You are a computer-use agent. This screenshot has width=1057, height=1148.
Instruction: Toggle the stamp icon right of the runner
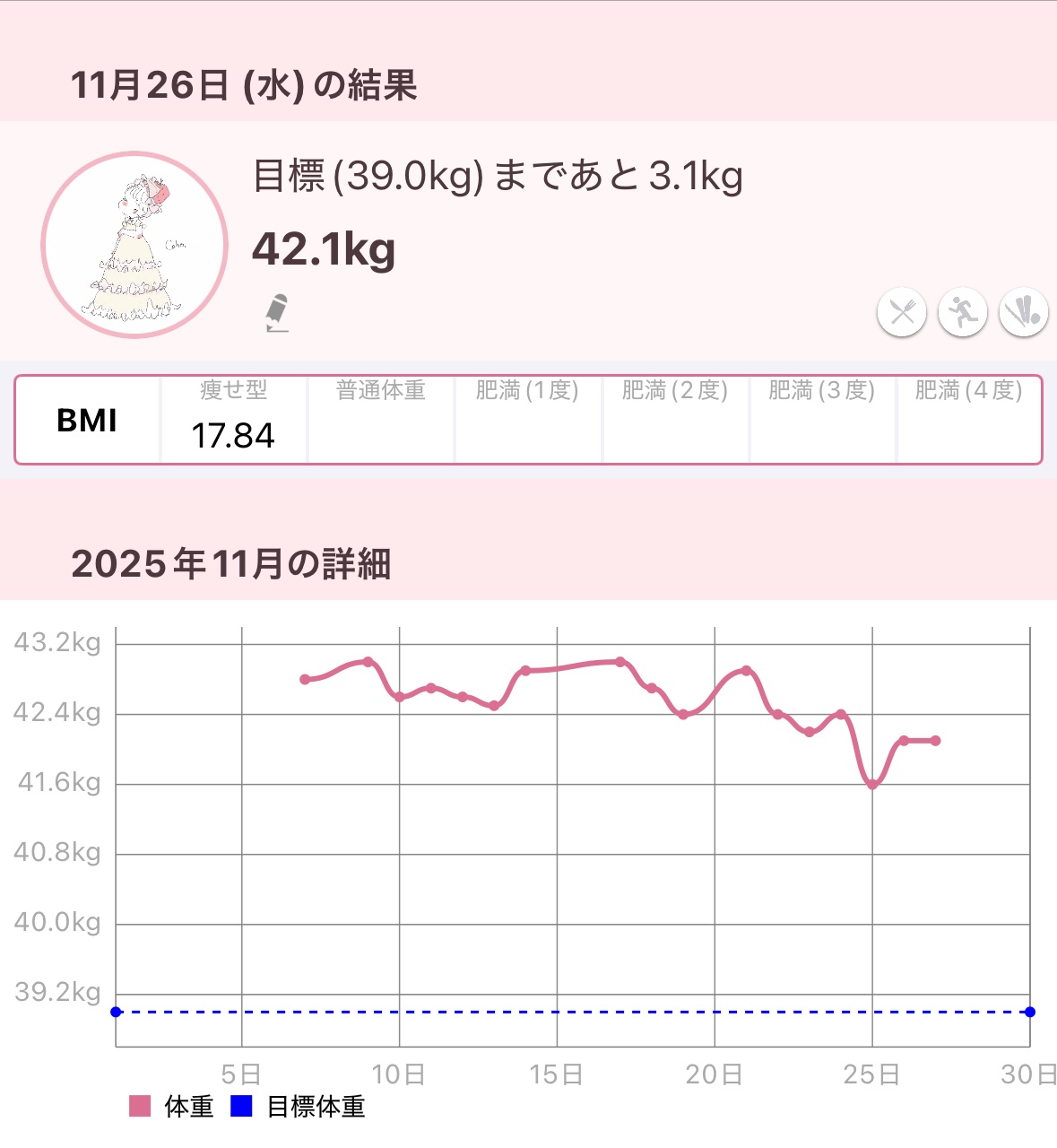[1023, 313]
